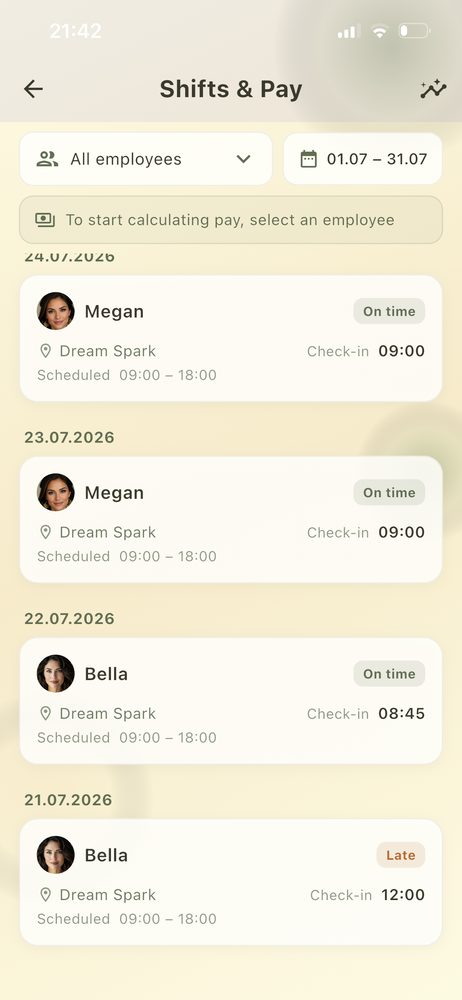This screenshot has height=1000, width=462.
Task: Open the 01.07 – 31.07 date range picker
Action: [x=362, y=159]
